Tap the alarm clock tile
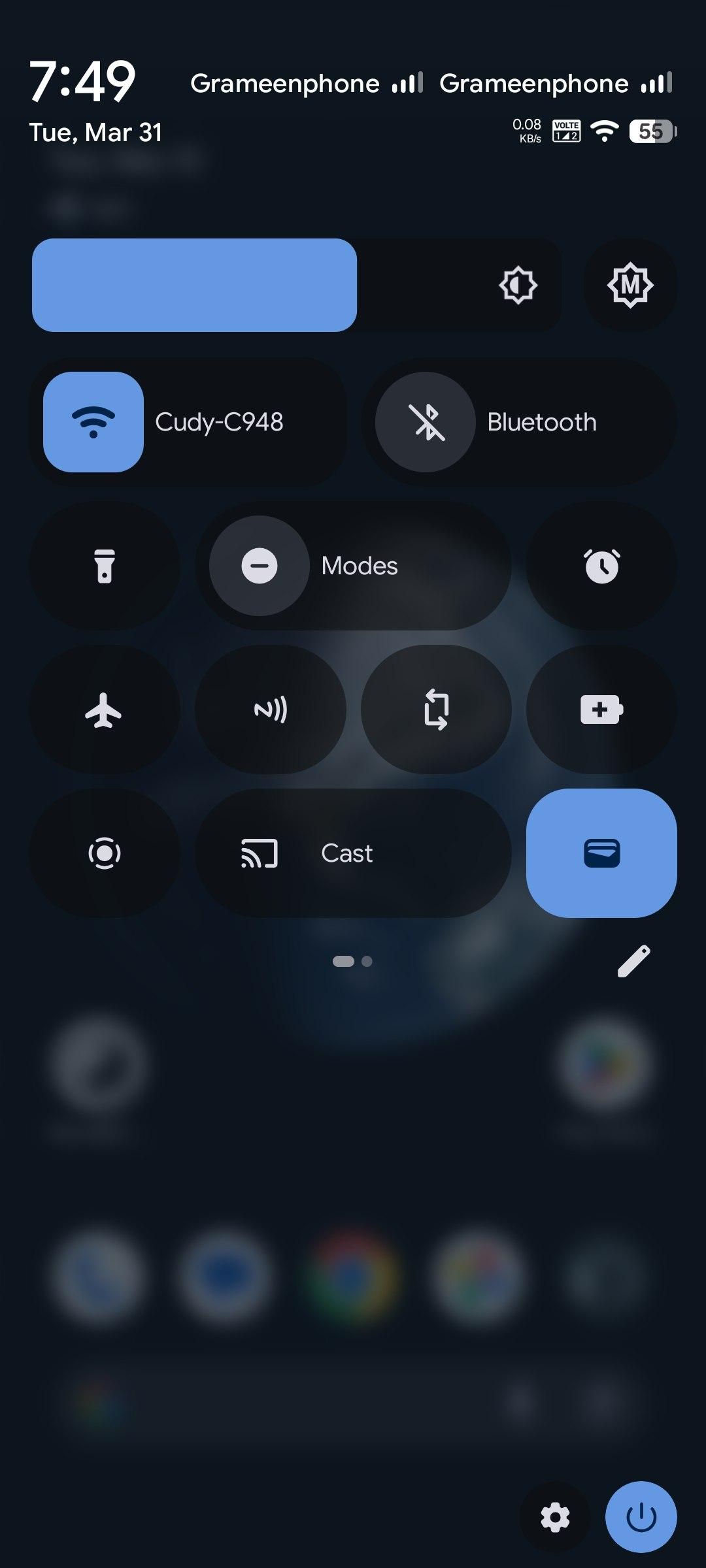 pos(601,566)
